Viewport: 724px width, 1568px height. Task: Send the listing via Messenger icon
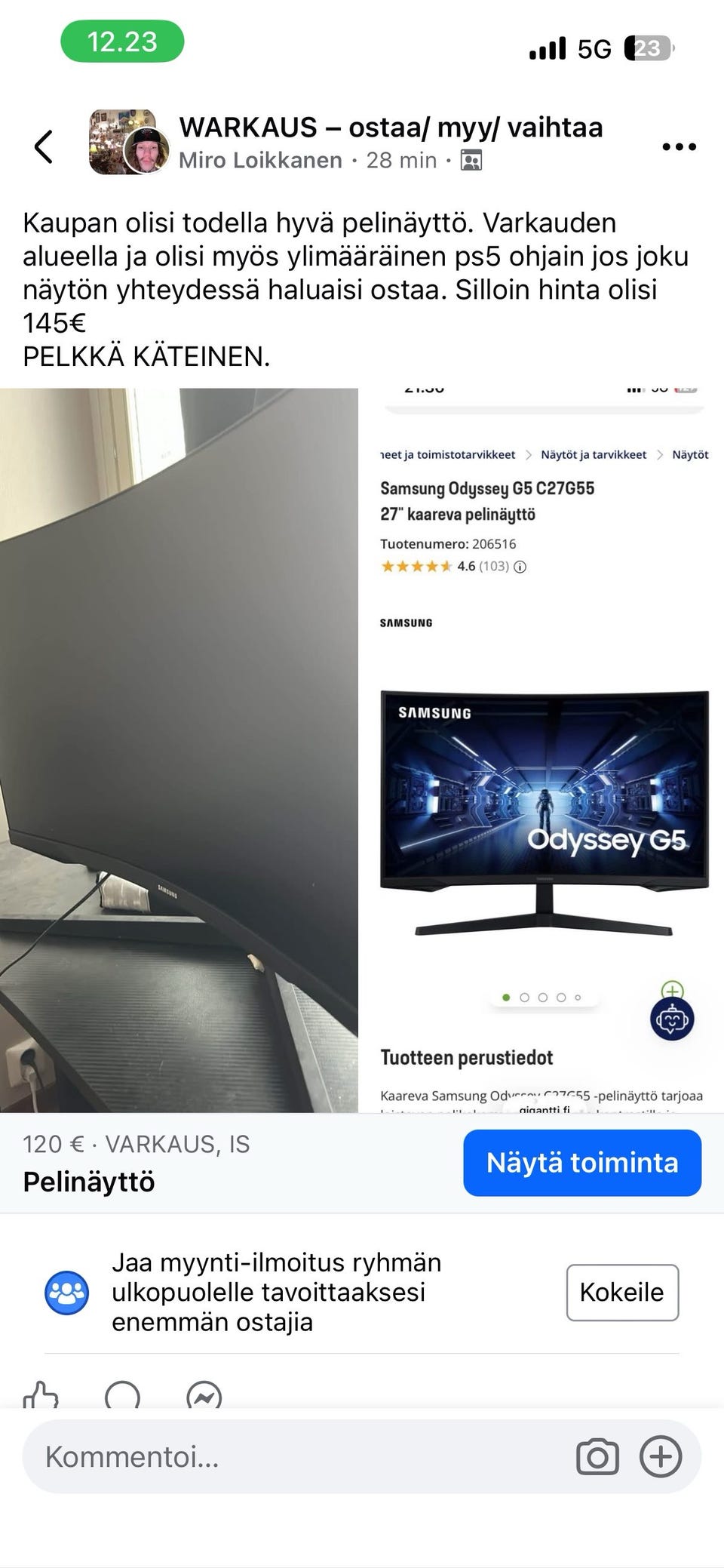204,1396
